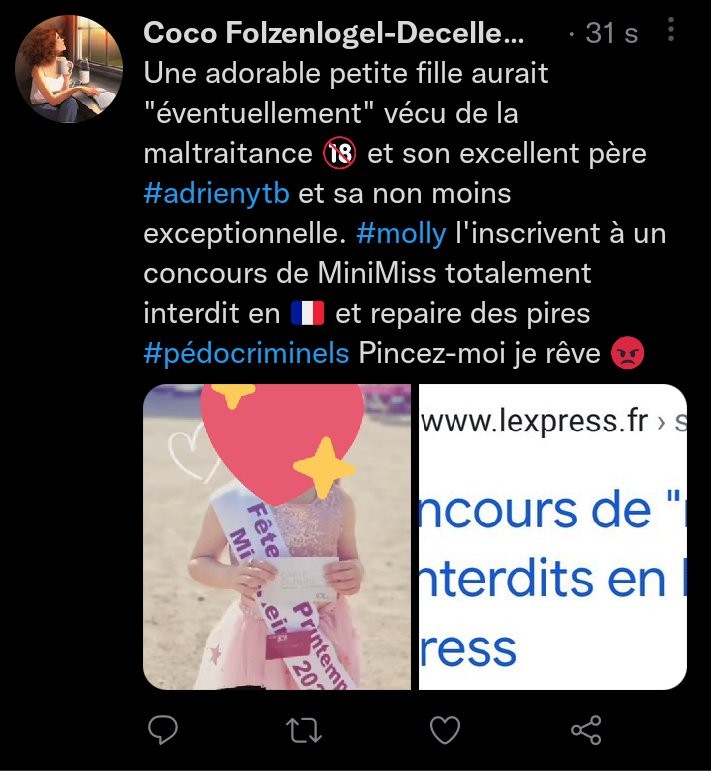Retweet this post
Screen dimensions: 711x771
[304, 731]
